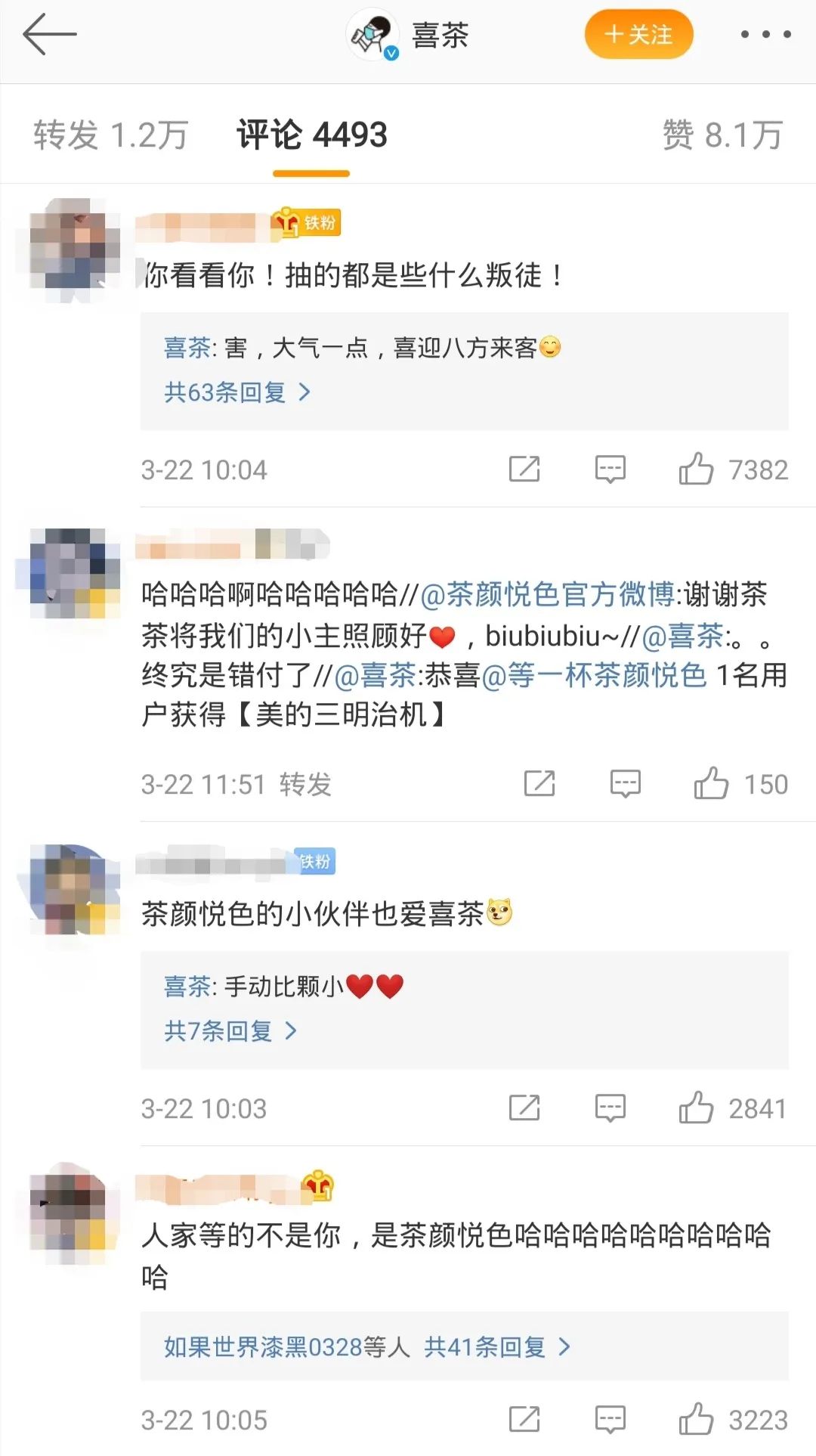Open 喜茶 profile from the header avatar

372,35
